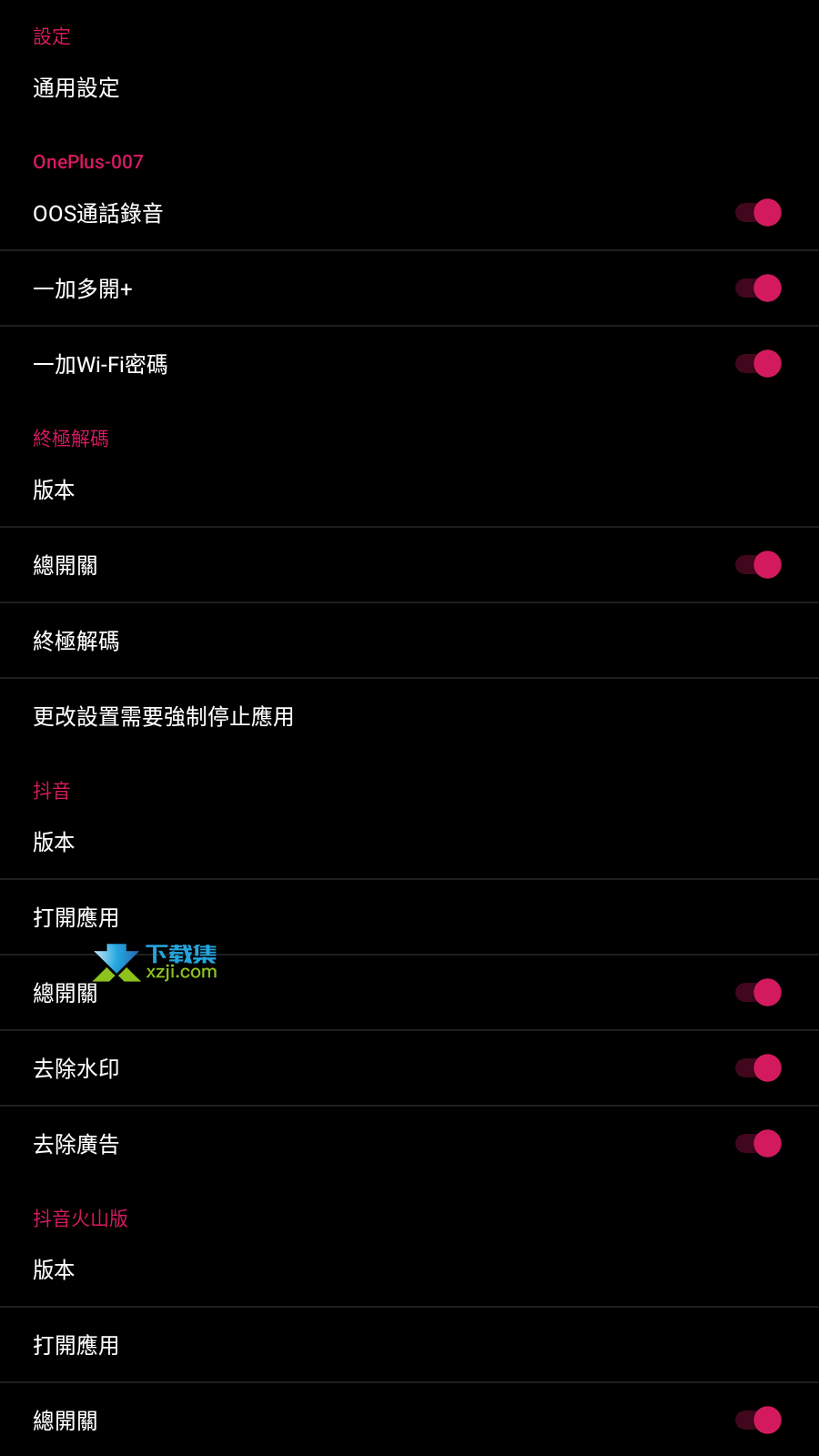Toggle OOS通話錄音 switch

click(x=758, y=213)
